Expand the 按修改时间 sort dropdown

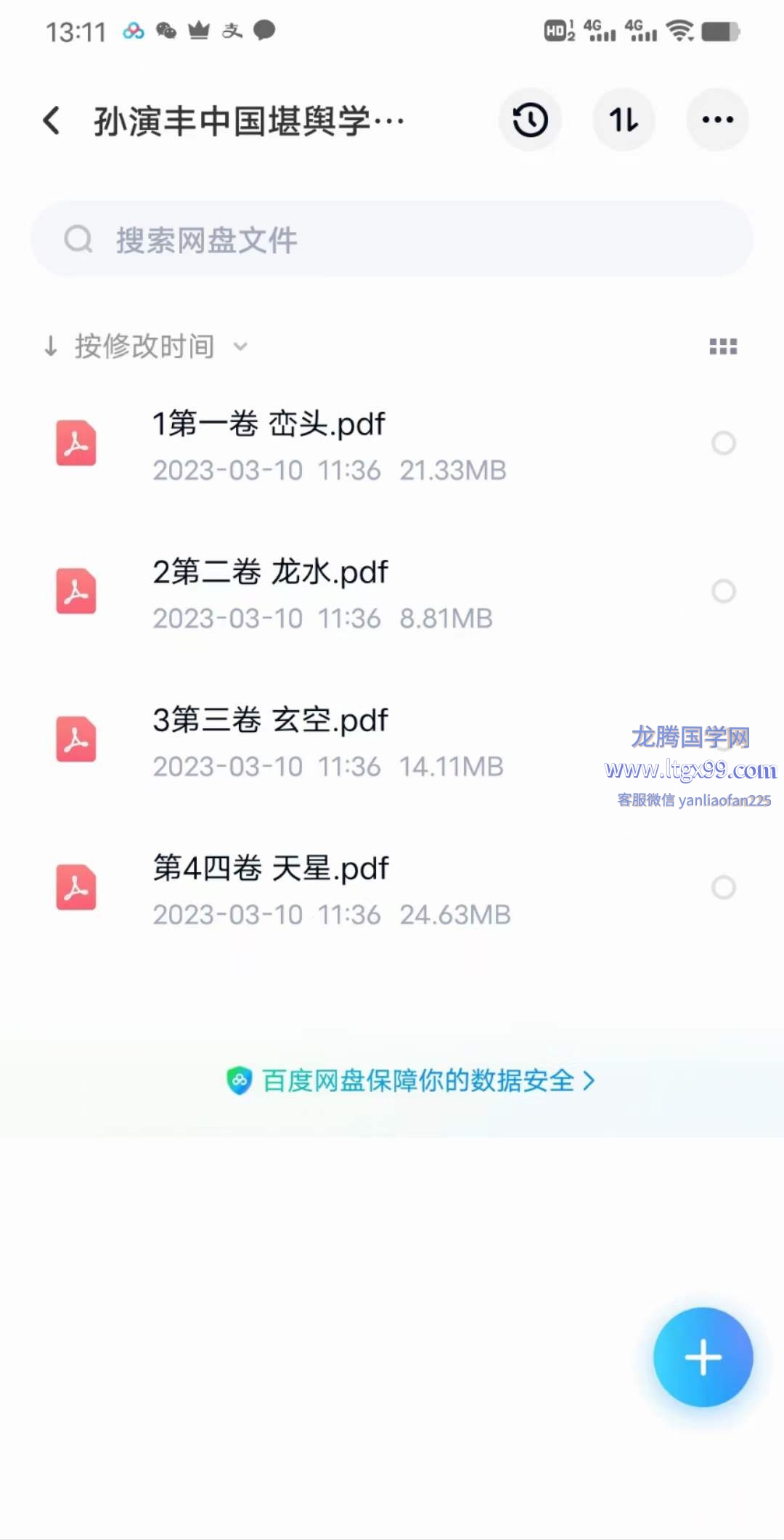(x=146, y=346)
